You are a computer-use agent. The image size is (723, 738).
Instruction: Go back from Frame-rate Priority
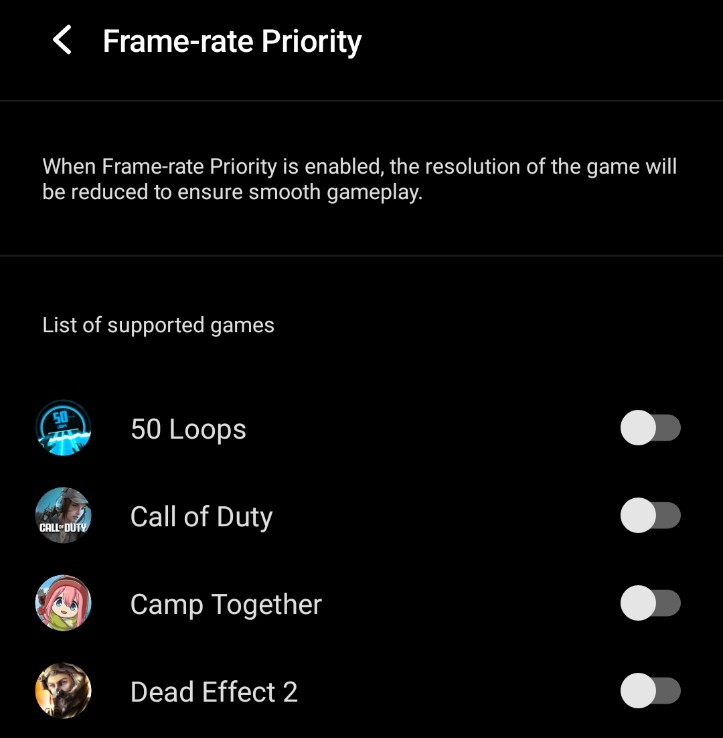coord(62,41)
